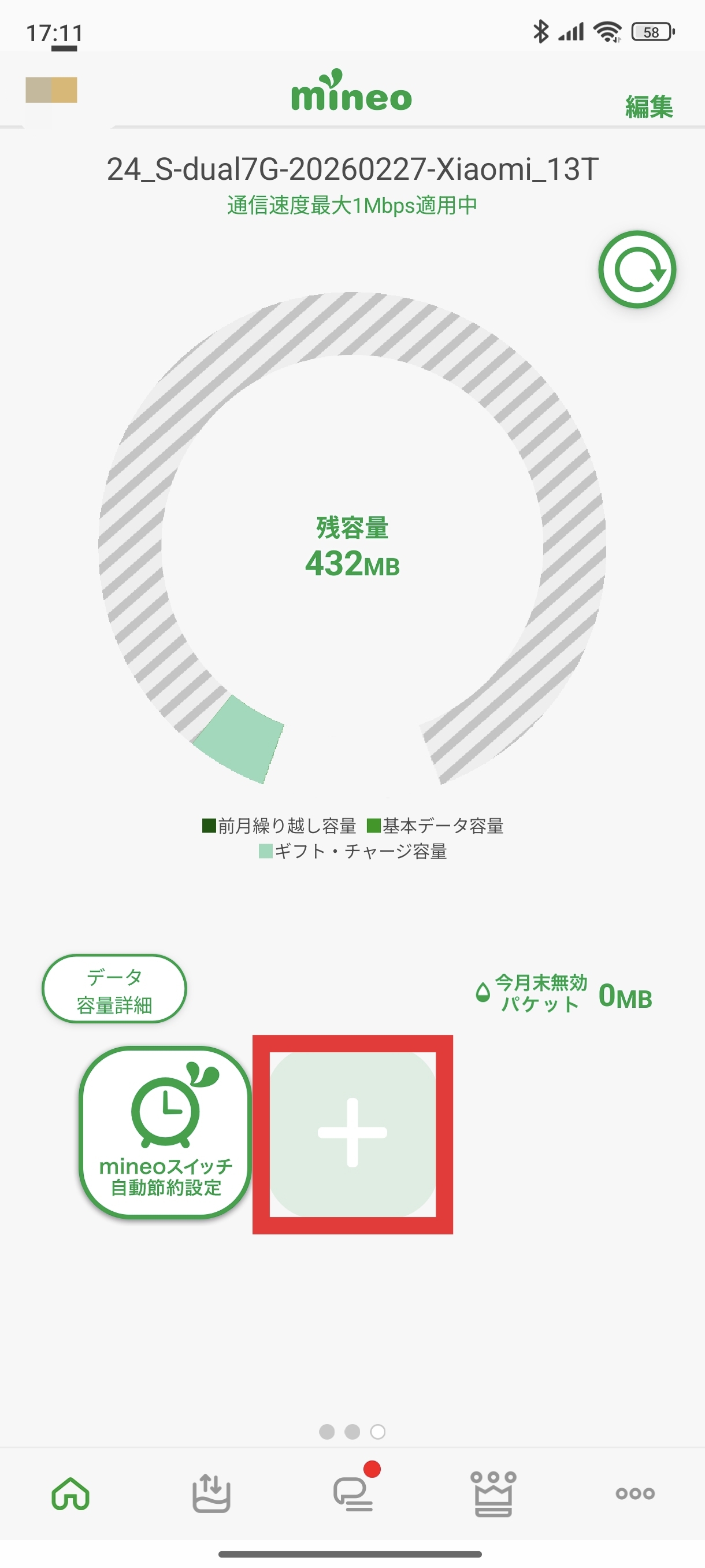Switch to the home tab
This screenshot has height=1568, width=705.
pos(70,1494)
